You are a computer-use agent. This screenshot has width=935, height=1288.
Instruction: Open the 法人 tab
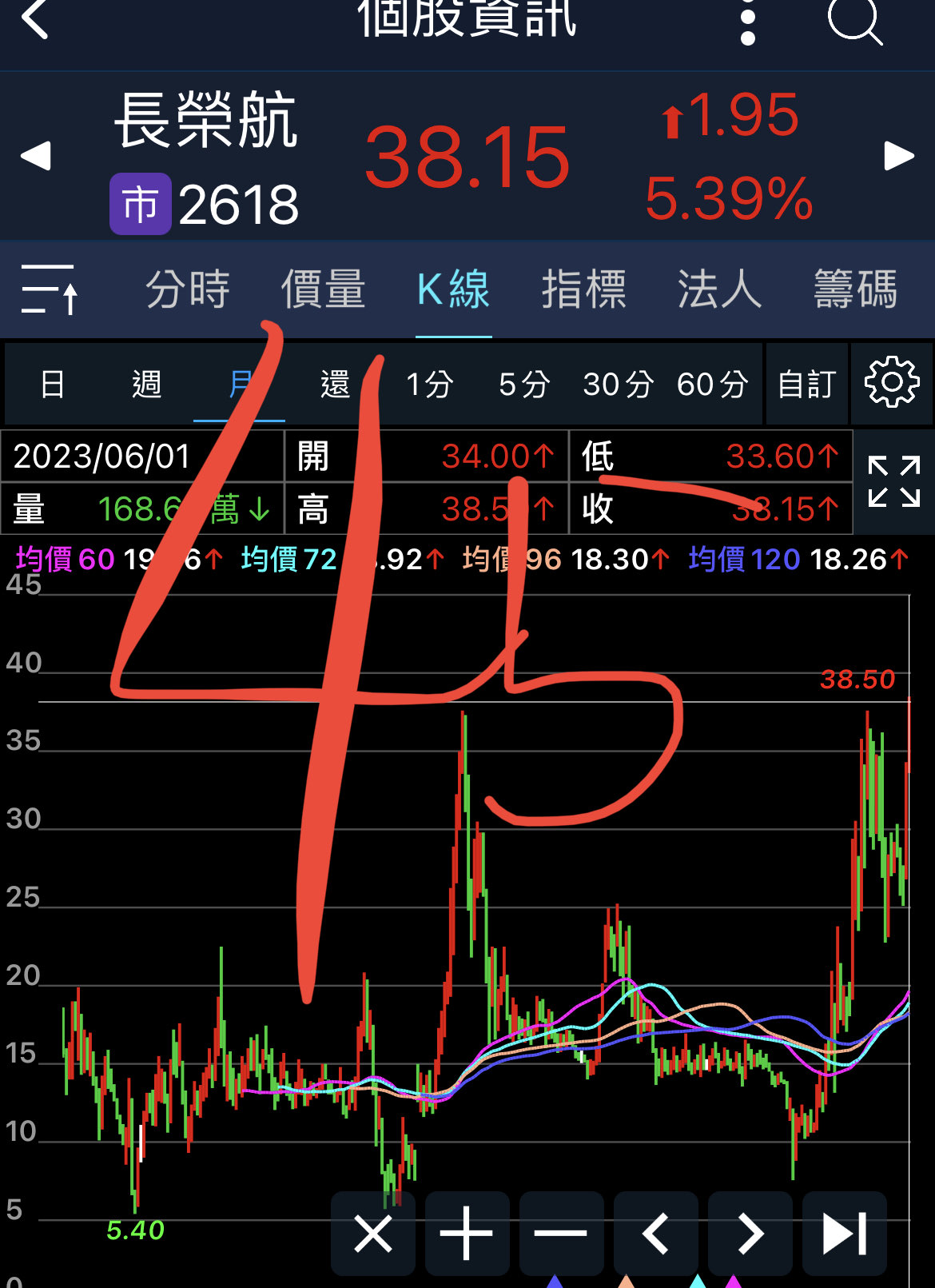click(x=719, y=289)
